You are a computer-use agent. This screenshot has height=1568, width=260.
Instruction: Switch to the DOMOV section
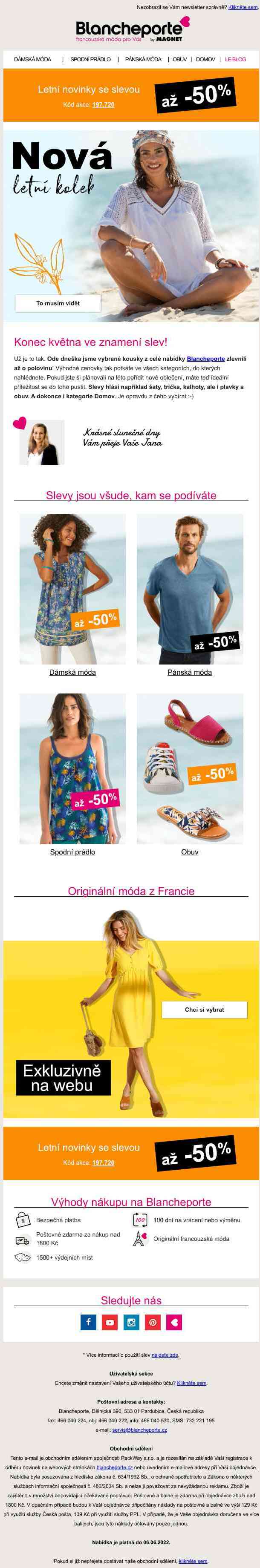pyautogui.click(x=205, y=60)
